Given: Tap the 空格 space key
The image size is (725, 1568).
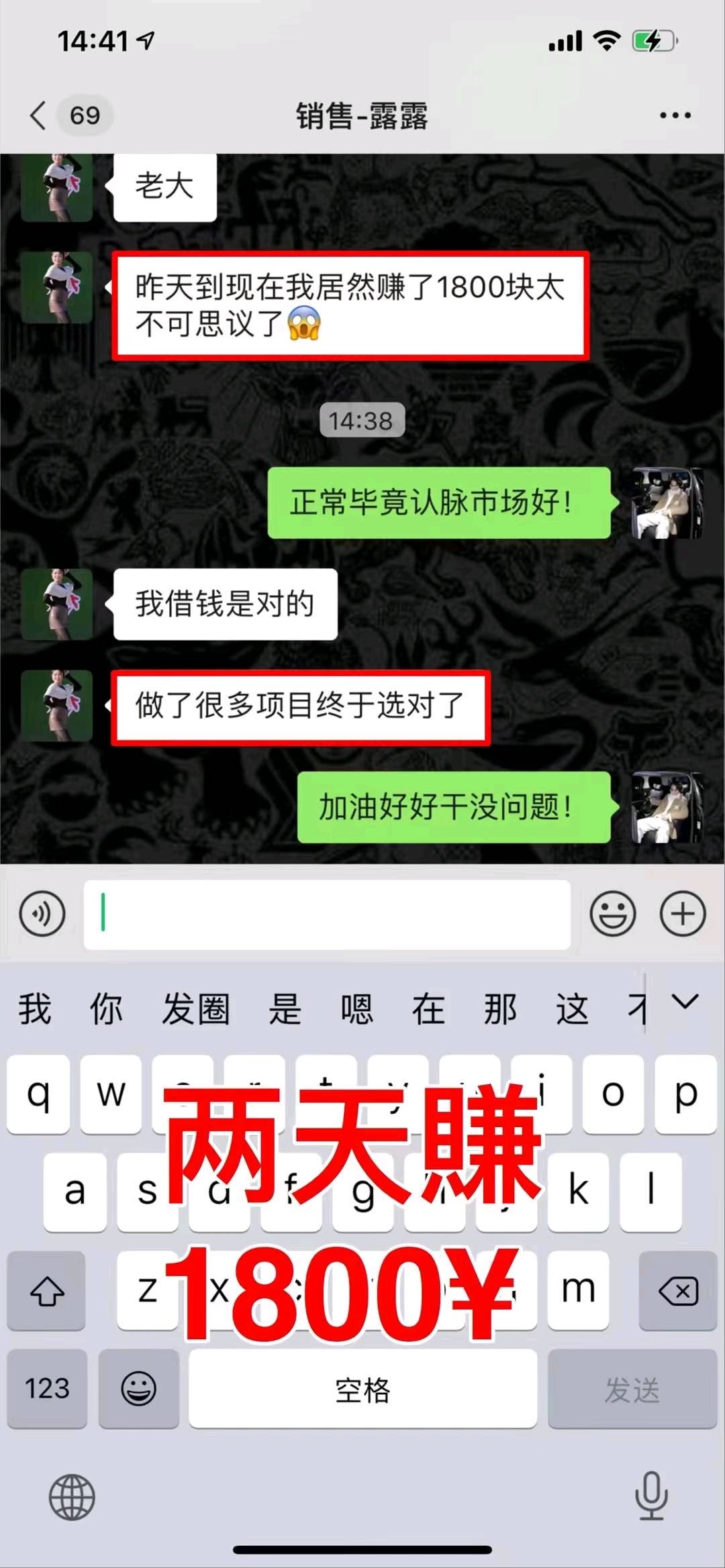Looking at the screenshot, I should [362, 1388].
